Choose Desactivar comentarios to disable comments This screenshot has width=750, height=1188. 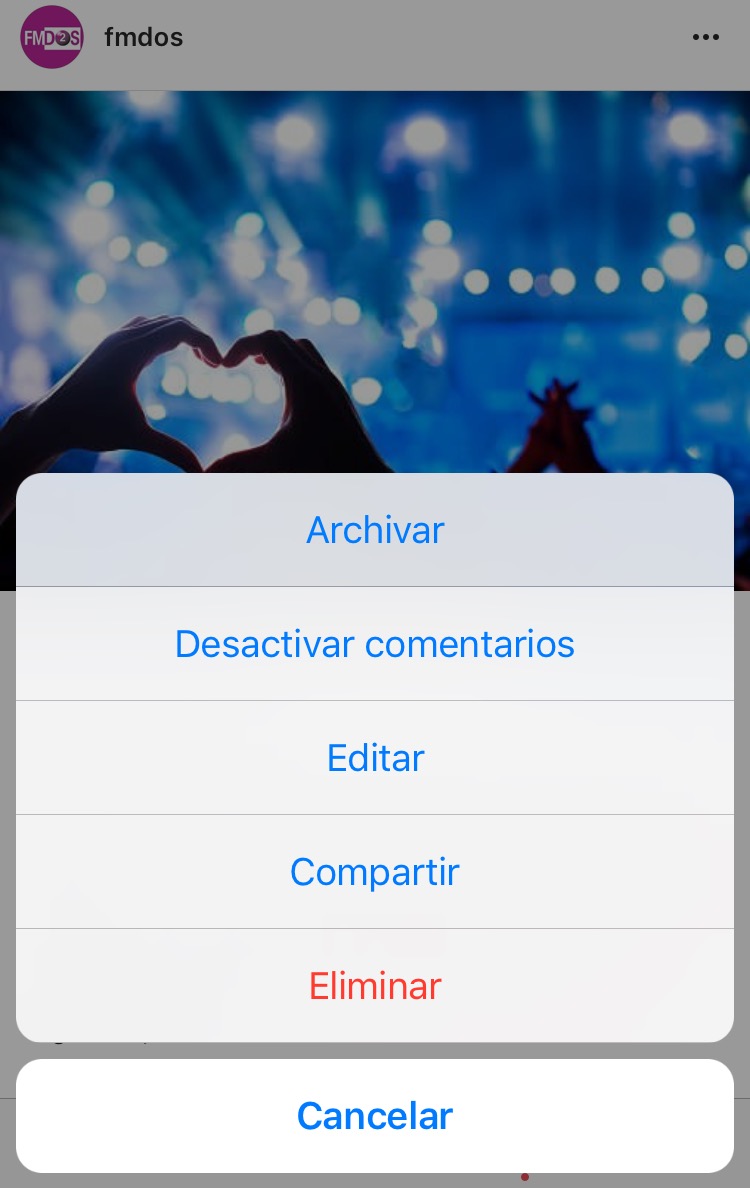[375, 643]
